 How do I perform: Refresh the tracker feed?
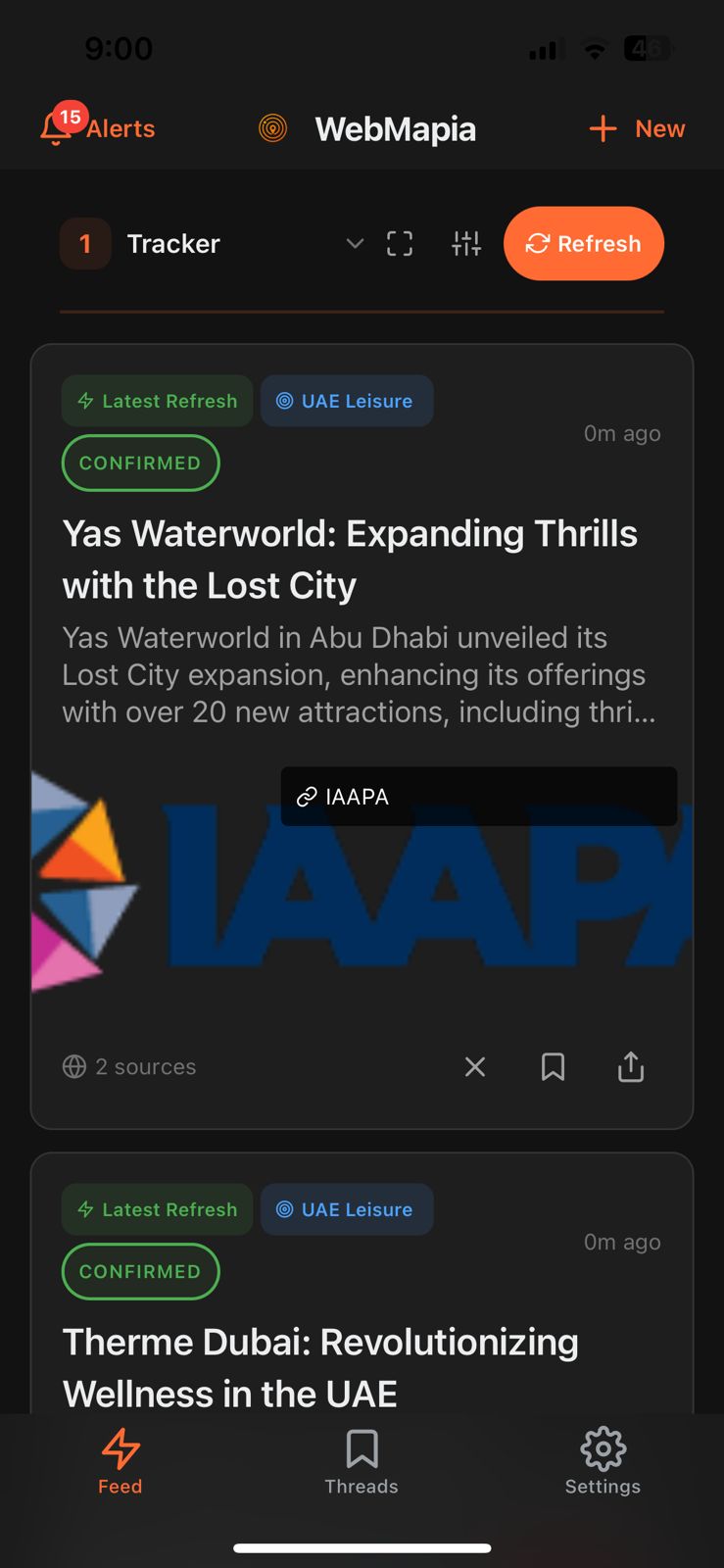click(x=583, y=243)
